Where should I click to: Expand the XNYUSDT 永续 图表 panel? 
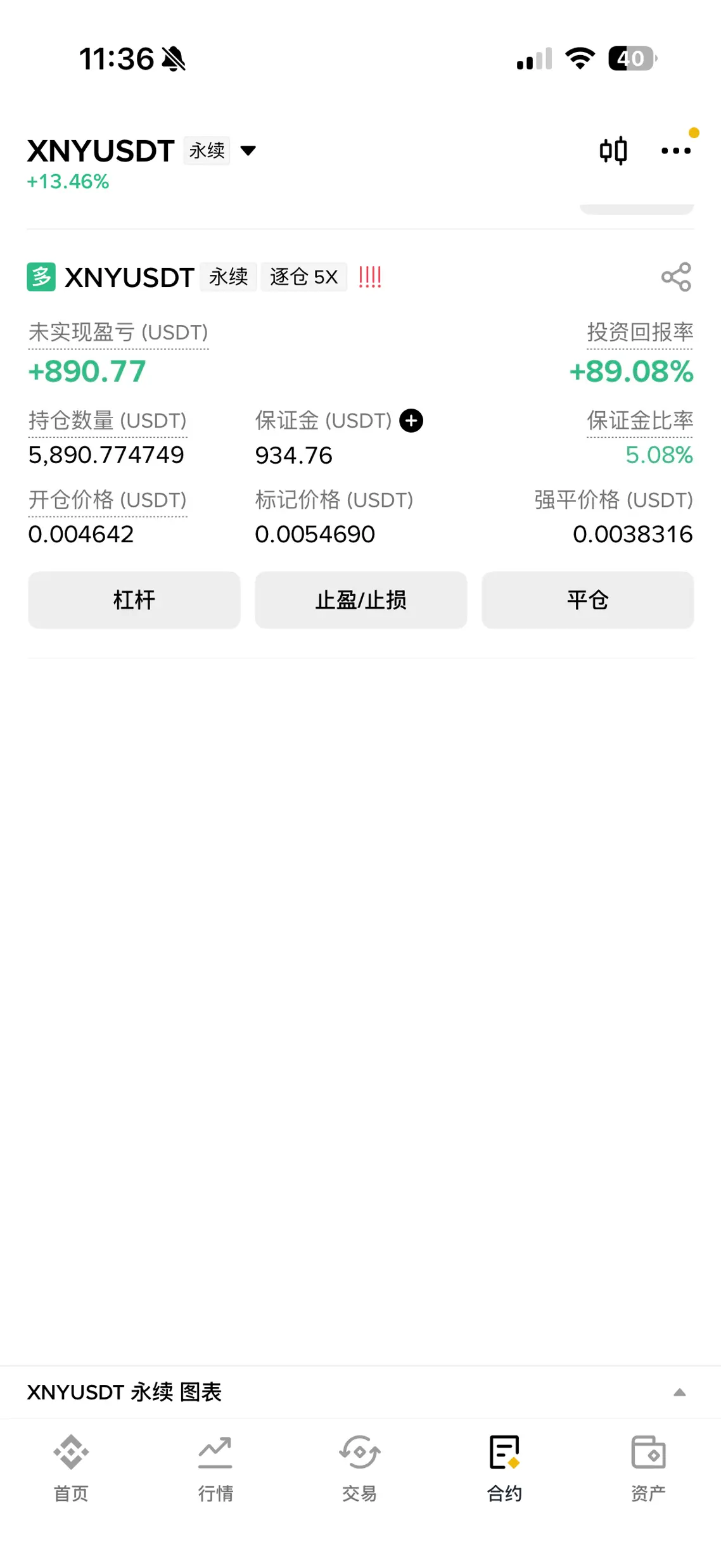(679, 1392)
